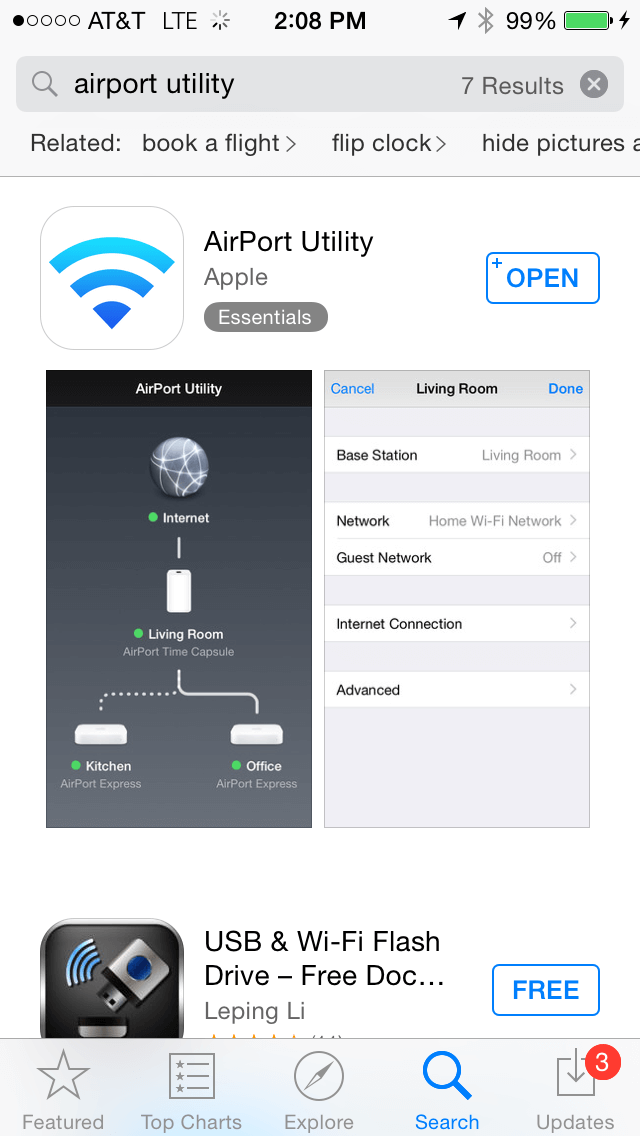Get the free USB & Wi-Fi Flash Drive app
640x1136 pixels.
tap(545, 990)
